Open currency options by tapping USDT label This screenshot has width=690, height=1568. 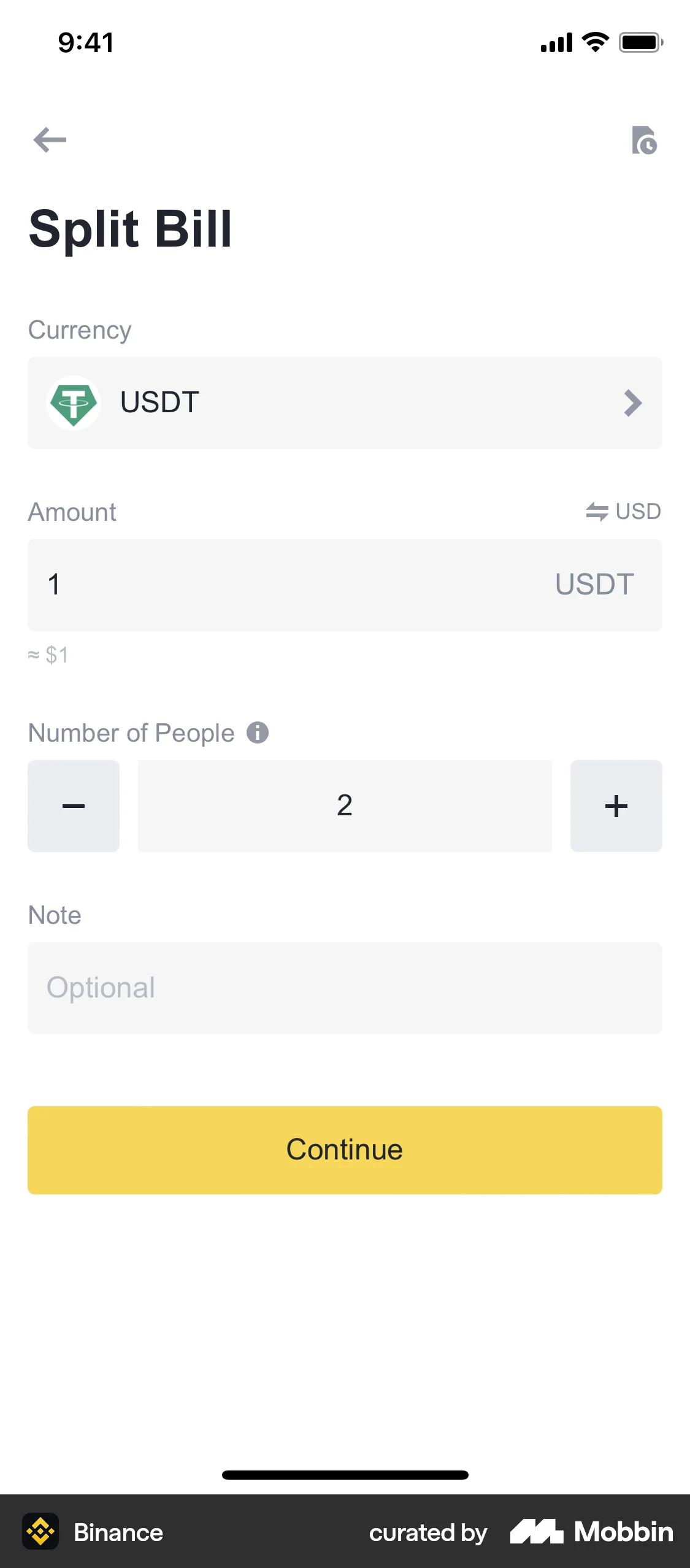coord(159,402)
